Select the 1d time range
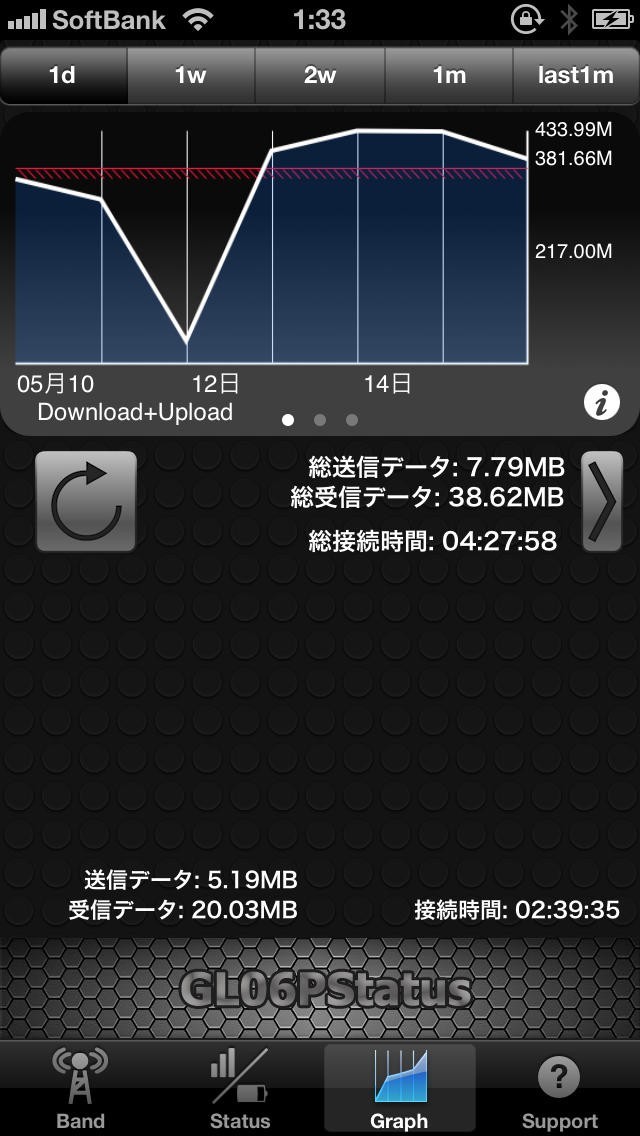The height and width of the screenshot is (1136, 640). [x=63, y=75]
